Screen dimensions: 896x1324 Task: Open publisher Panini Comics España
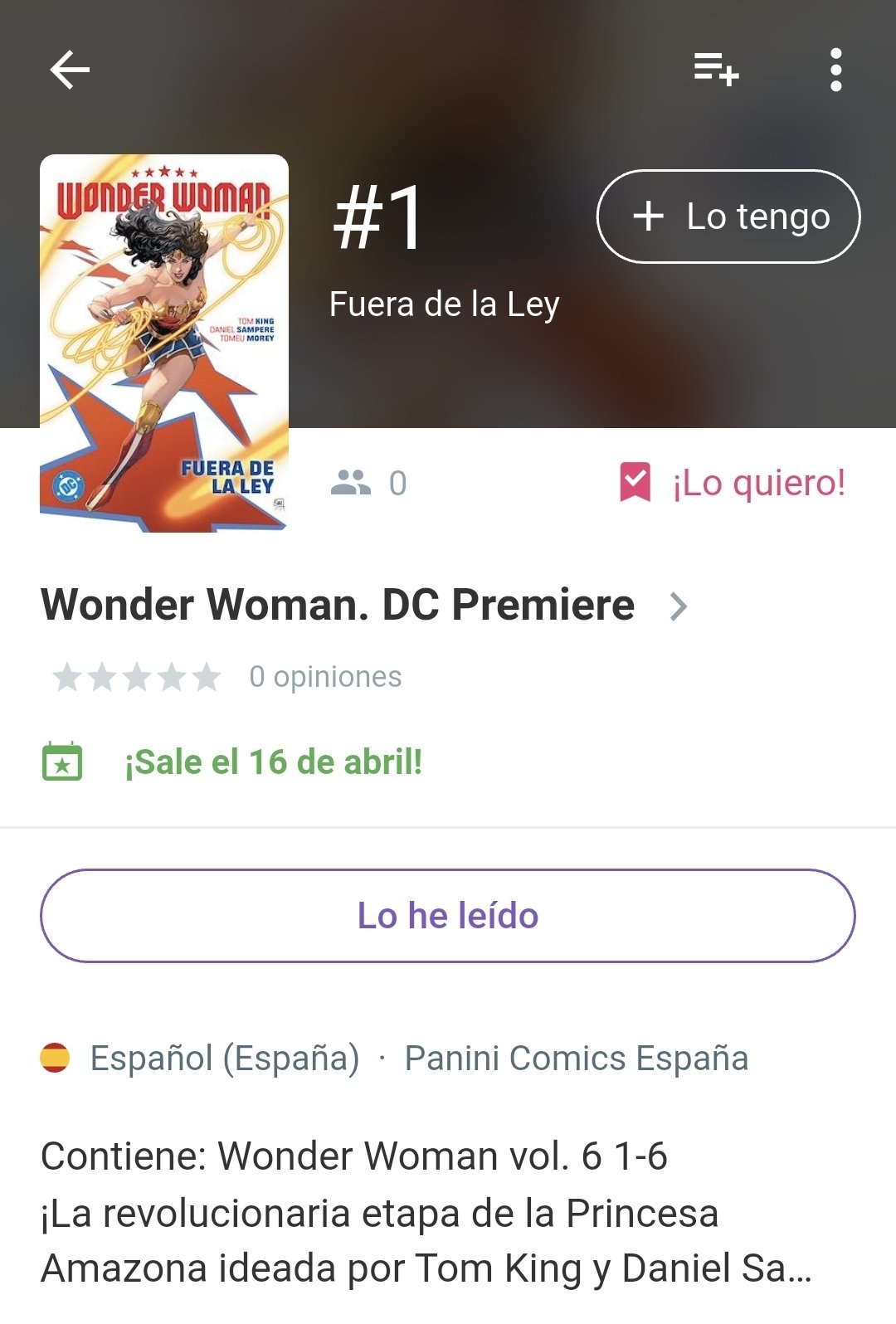576,1059
